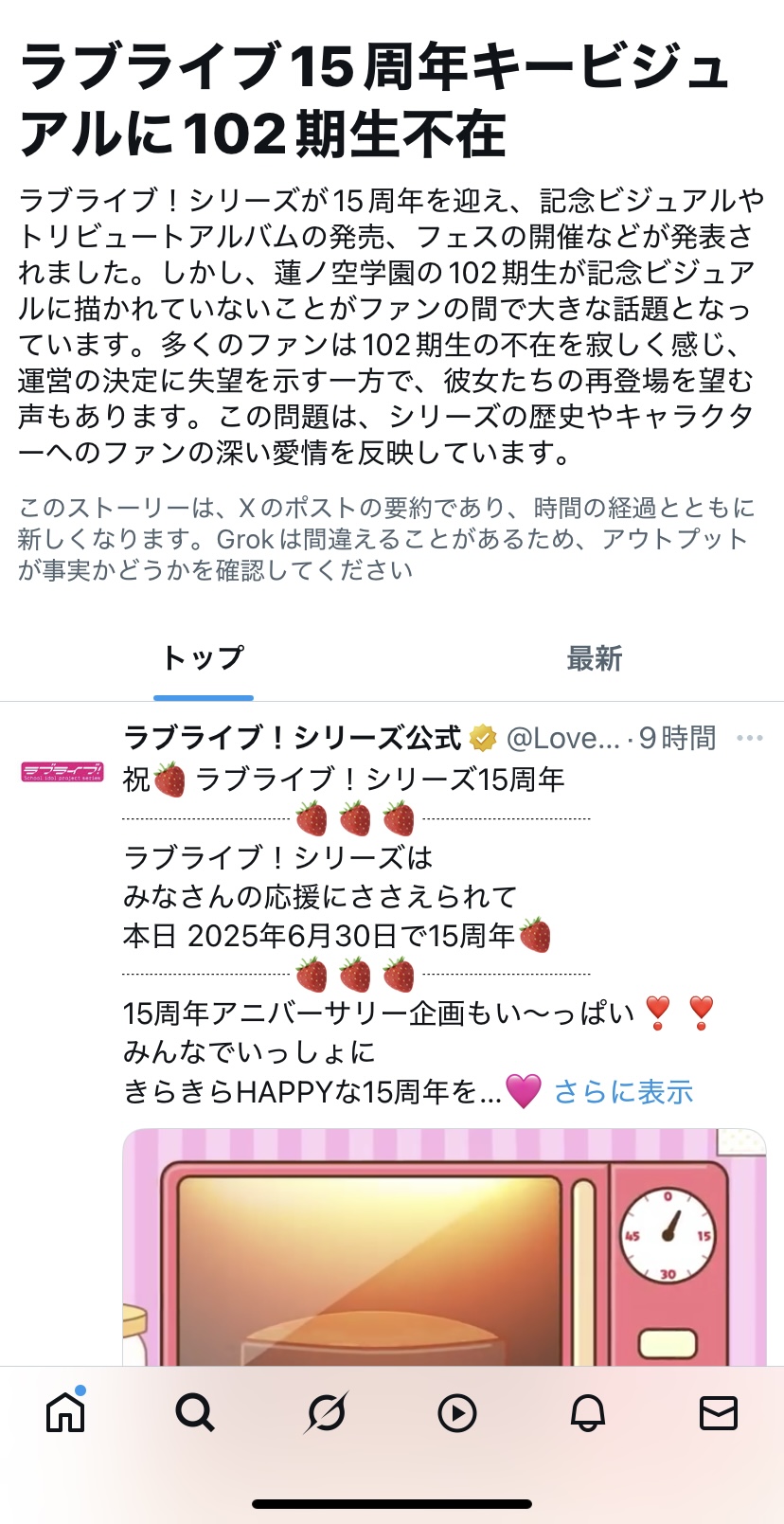Open the microwave image in the post

(444, 1246)
